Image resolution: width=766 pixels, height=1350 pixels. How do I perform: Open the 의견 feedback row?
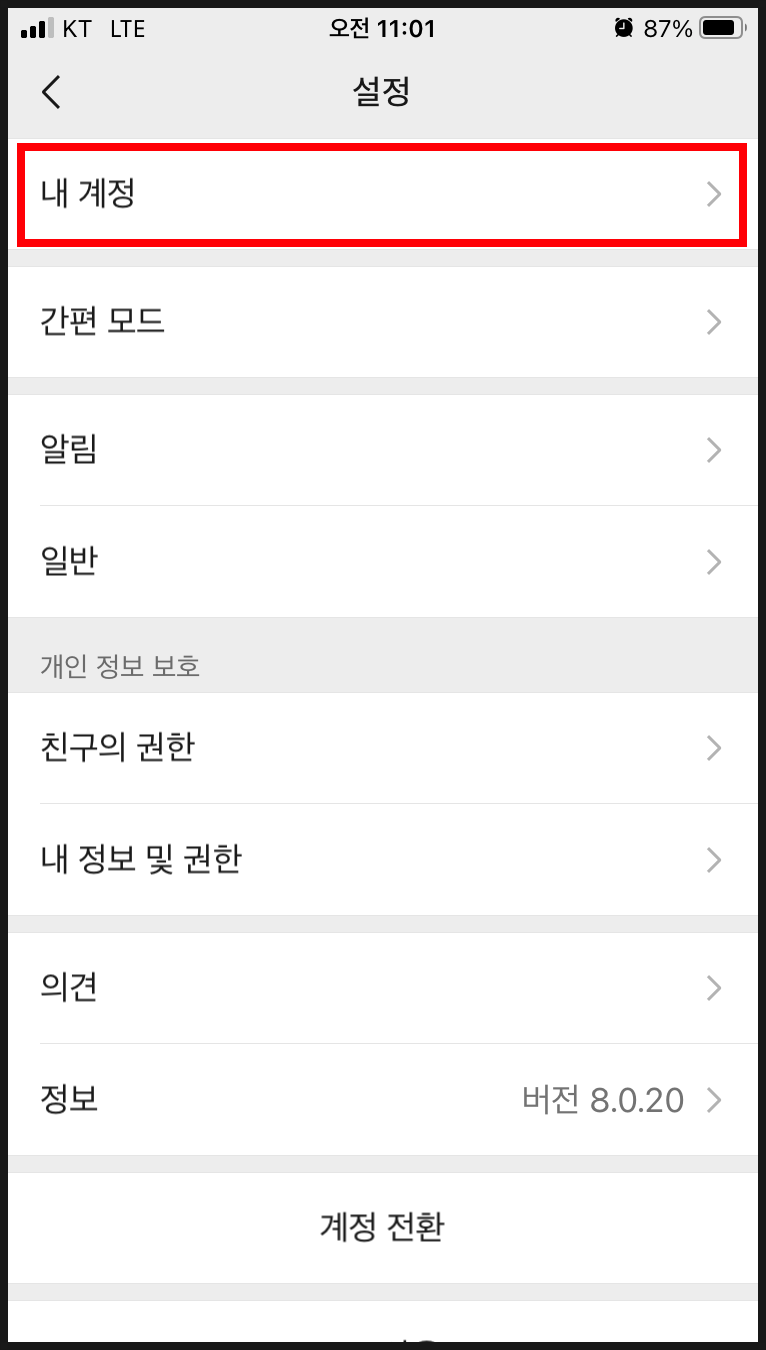382,988
